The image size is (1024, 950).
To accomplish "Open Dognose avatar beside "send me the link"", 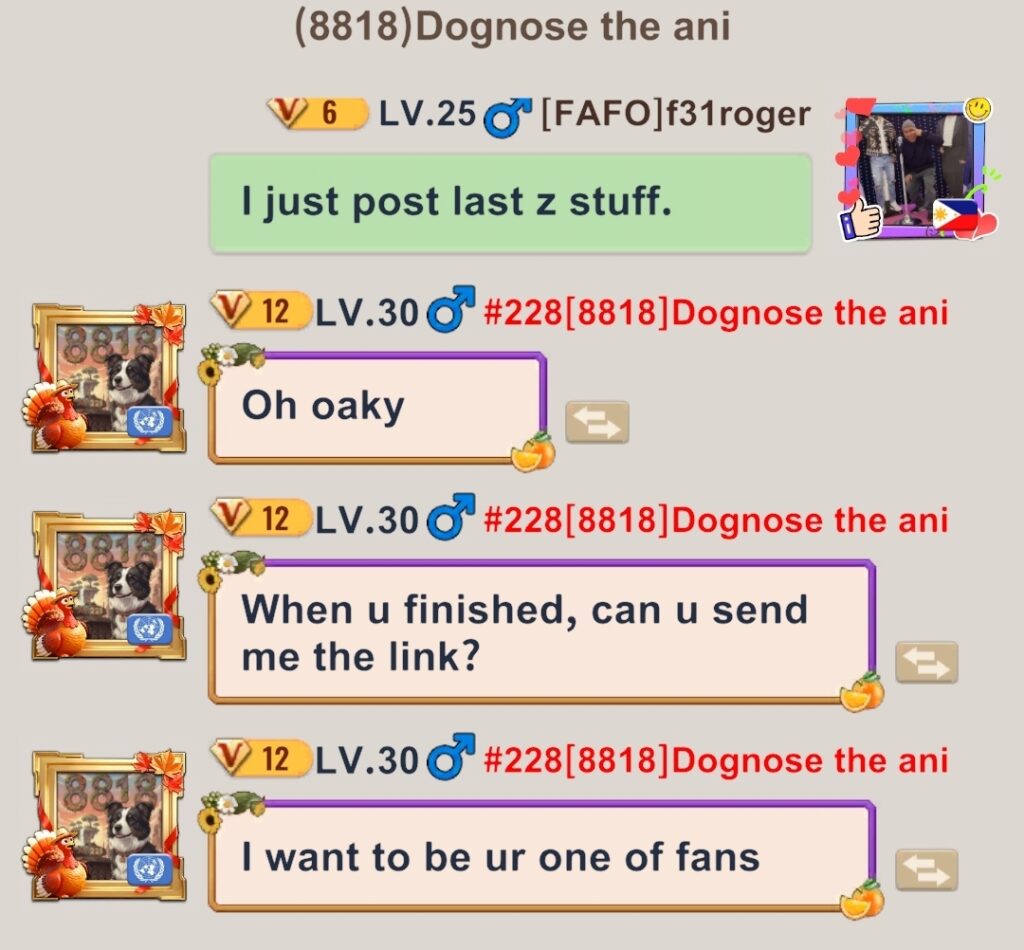I will [110, 584].
